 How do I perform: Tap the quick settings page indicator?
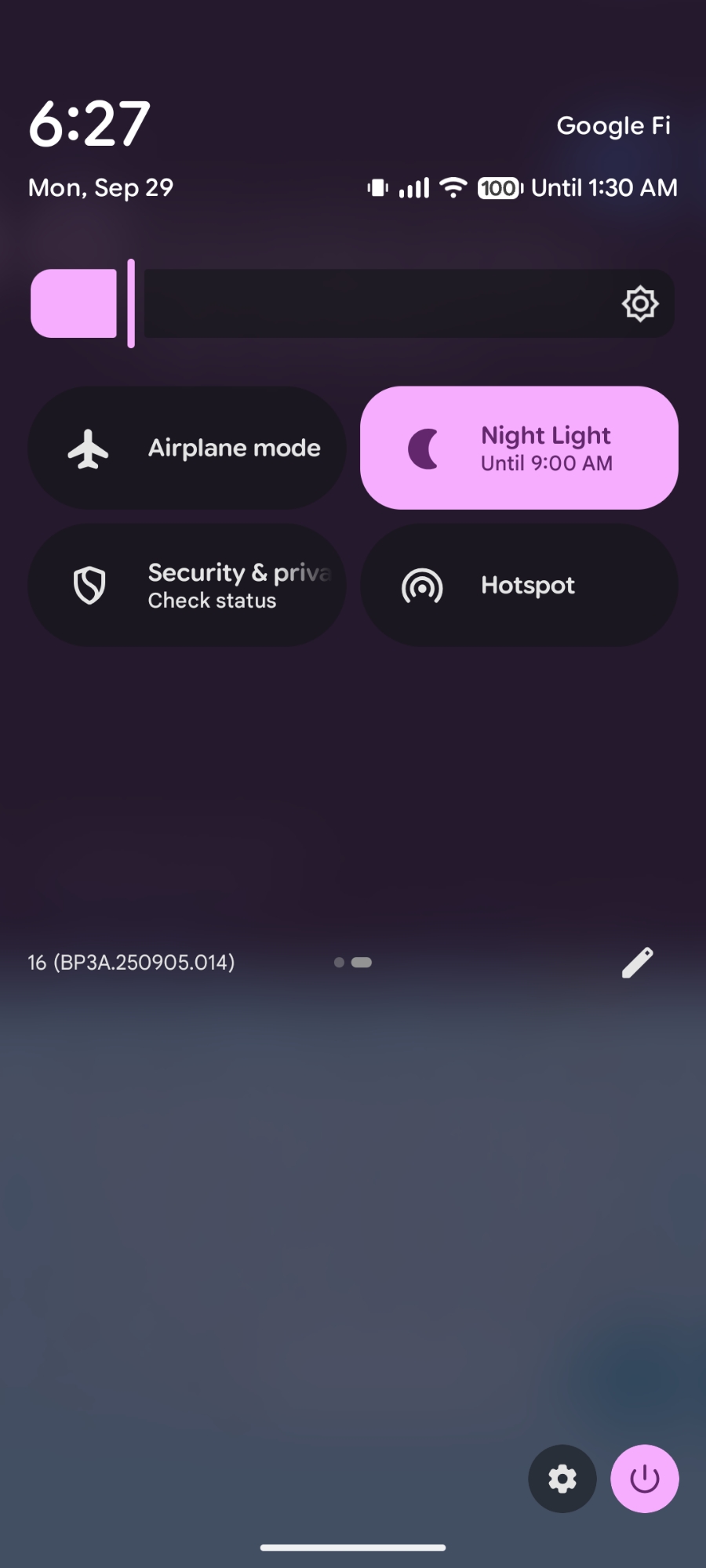(353, 963)
